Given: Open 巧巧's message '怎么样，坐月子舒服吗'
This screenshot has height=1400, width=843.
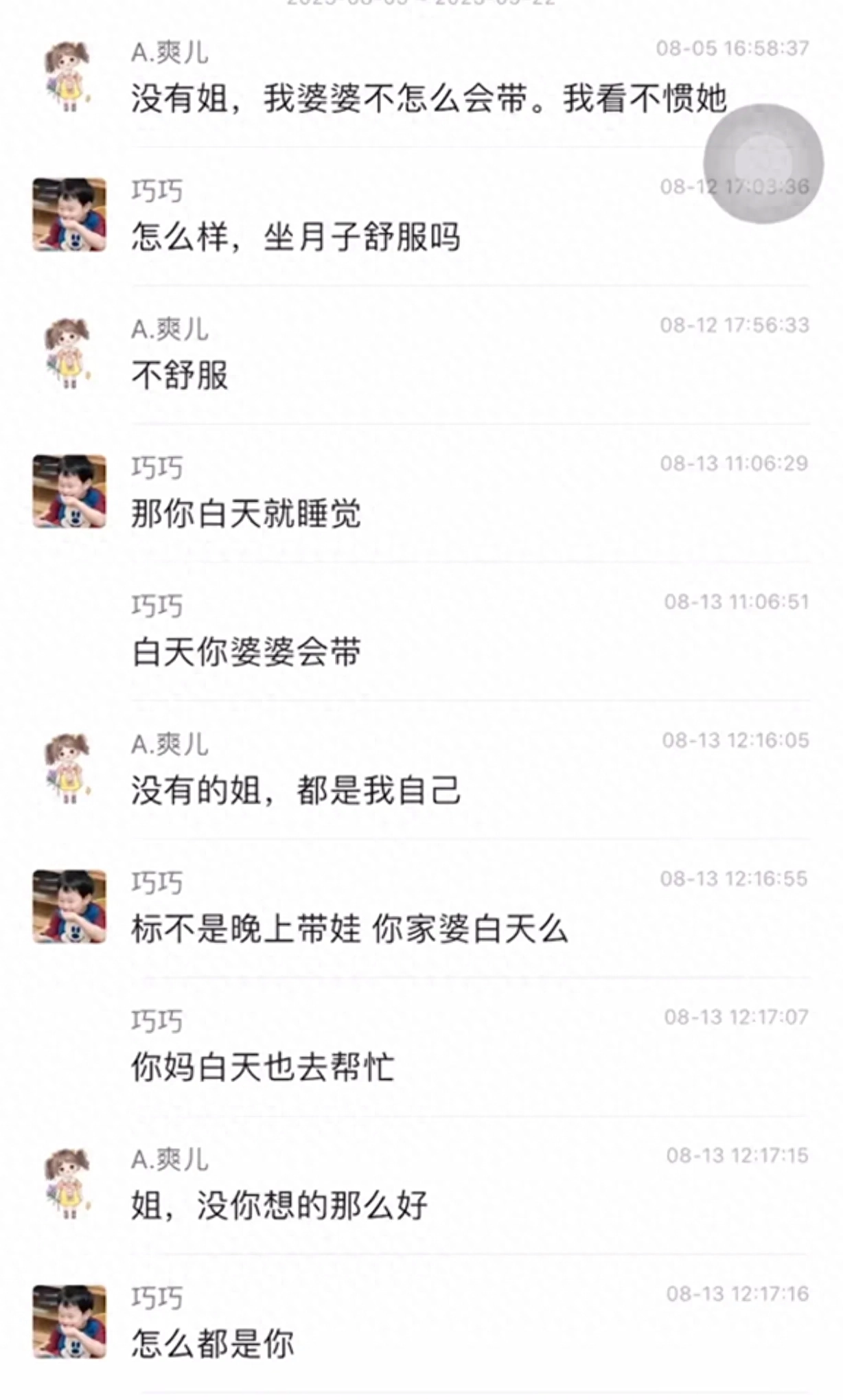Looking at the screenshot, I should click(295, 237).
